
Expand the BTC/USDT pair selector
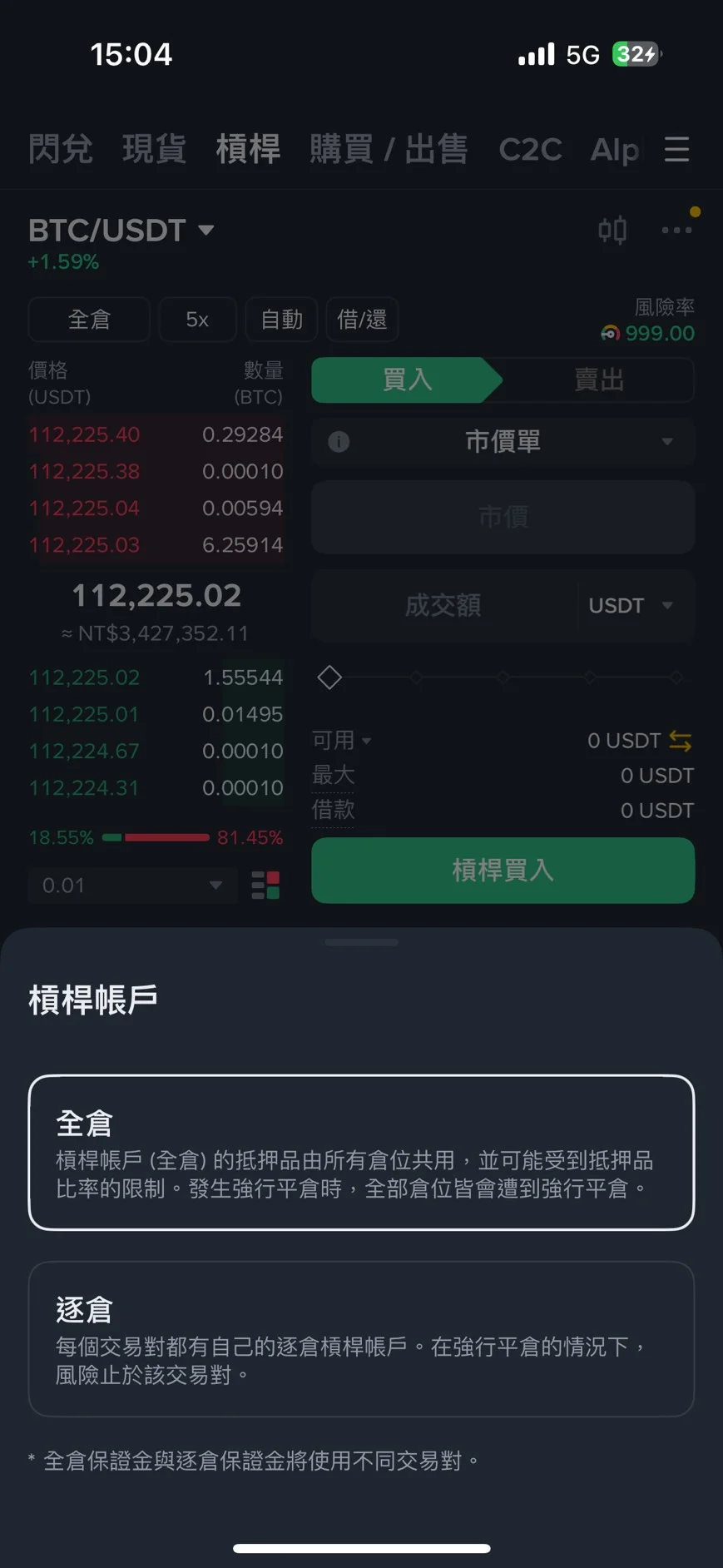(x=121, y=231)
